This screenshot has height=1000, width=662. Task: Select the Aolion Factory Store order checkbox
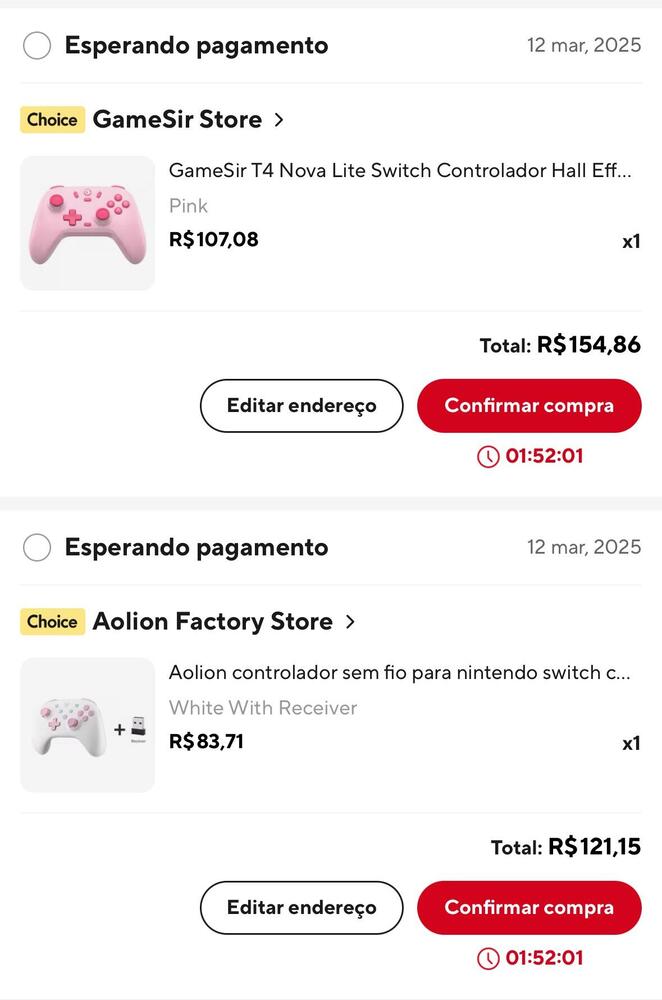[37, 548]
